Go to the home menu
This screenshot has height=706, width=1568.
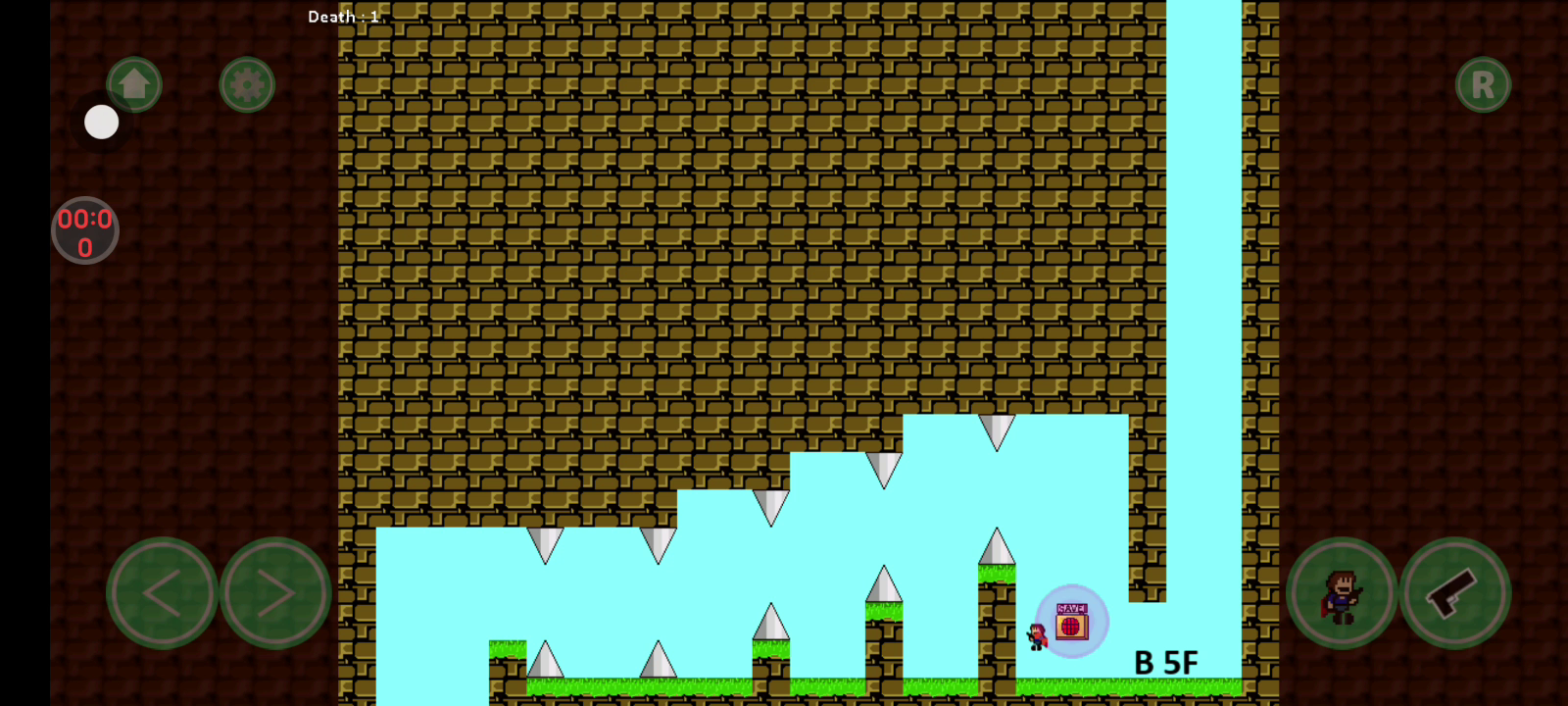[134, 84]
